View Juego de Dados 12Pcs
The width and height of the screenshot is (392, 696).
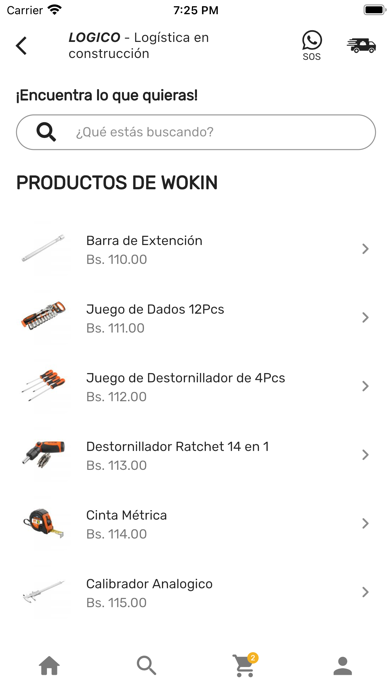click(196, 318)
